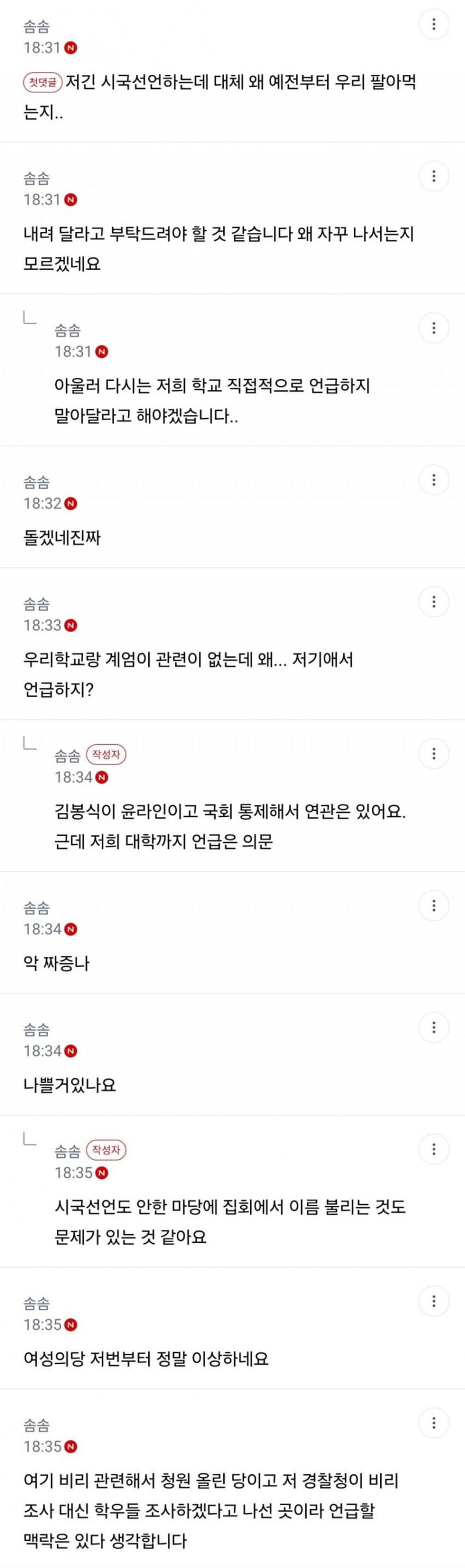The width and height of the screenshot is (465, 1568).
Task: Open the options menu for the '나쁠거있나요' comment
Action: tap(434, 1028)
